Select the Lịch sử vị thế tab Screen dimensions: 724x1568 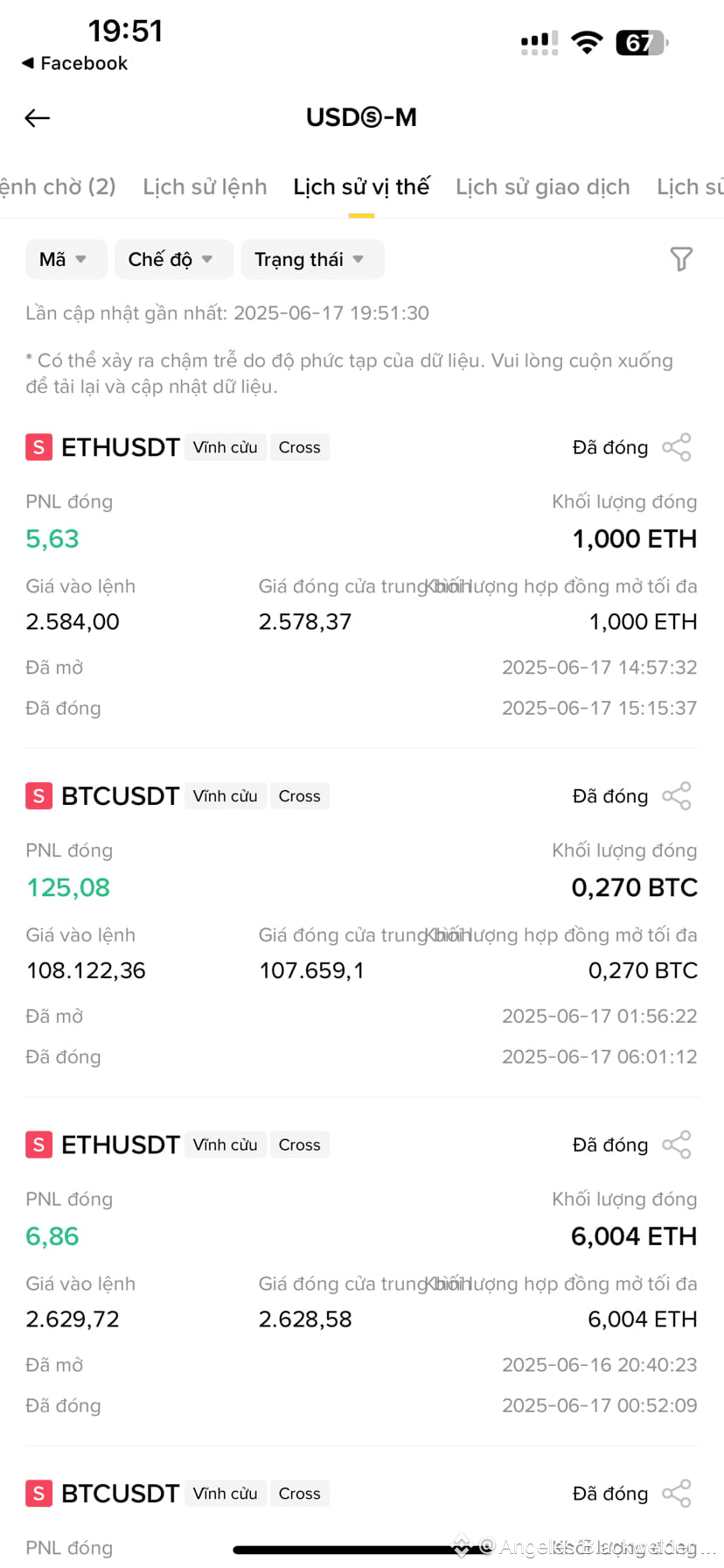pyautogui.click(x=361, y=186)
